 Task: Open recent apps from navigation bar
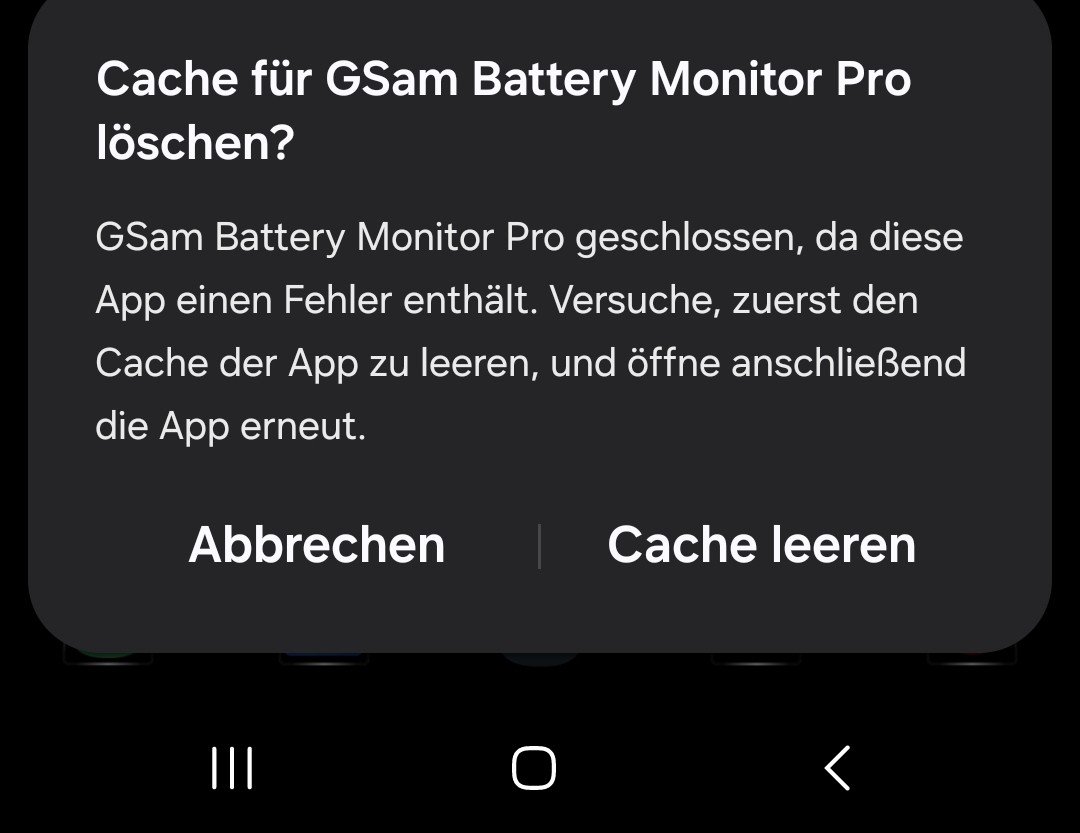click(232, 769)
